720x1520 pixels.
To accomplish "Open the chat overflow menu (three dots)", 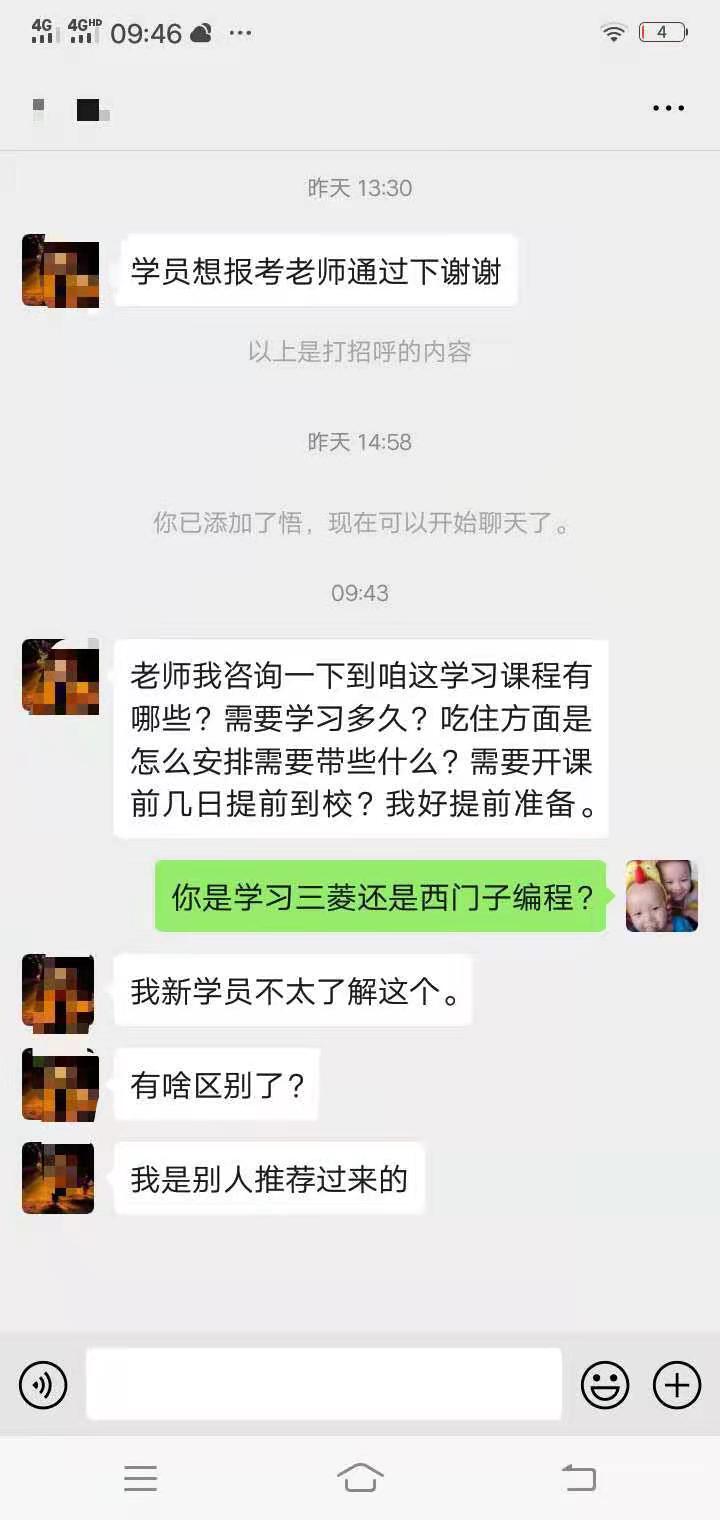I will pyautogui.click(x=668, y=108).
